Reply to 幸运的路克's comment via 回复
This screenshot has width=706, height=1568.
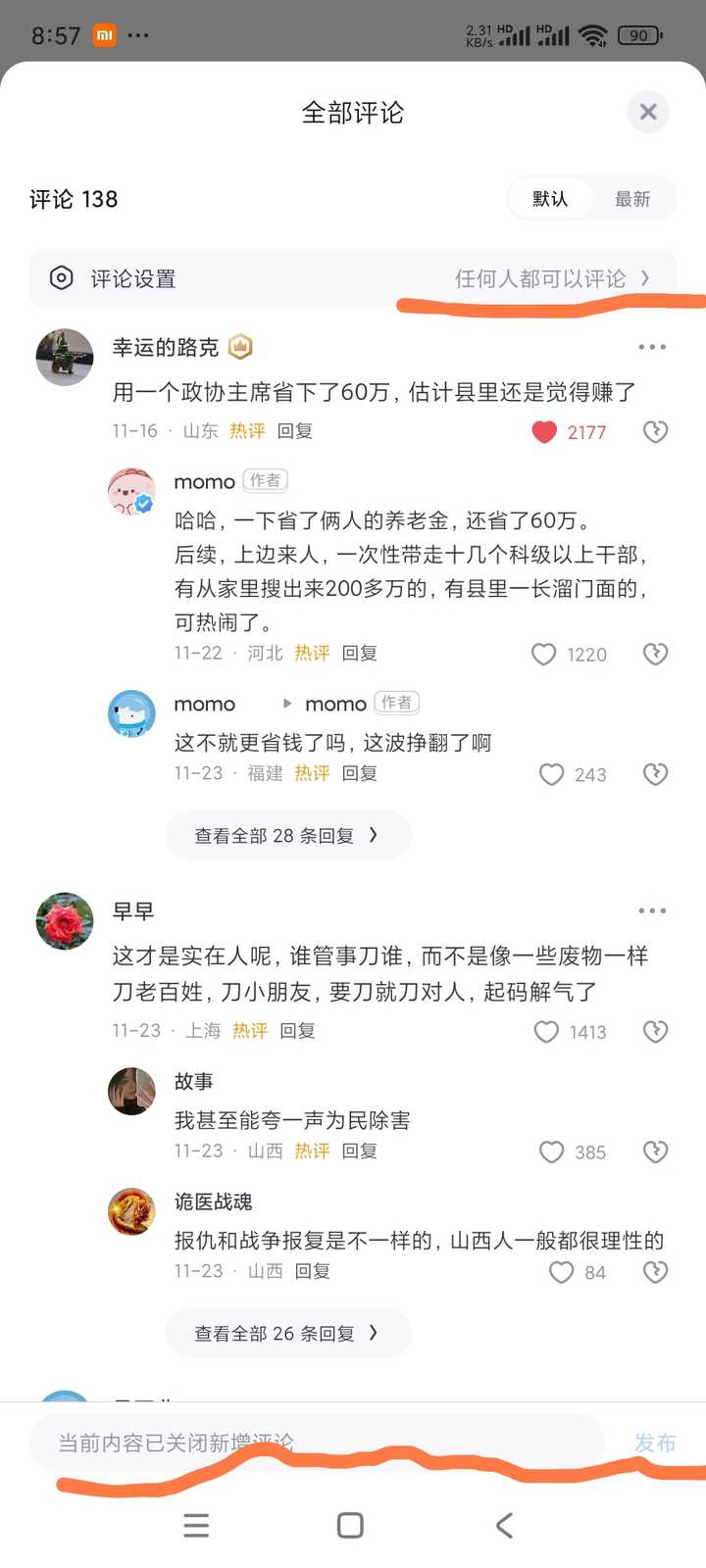coord(295,431)
